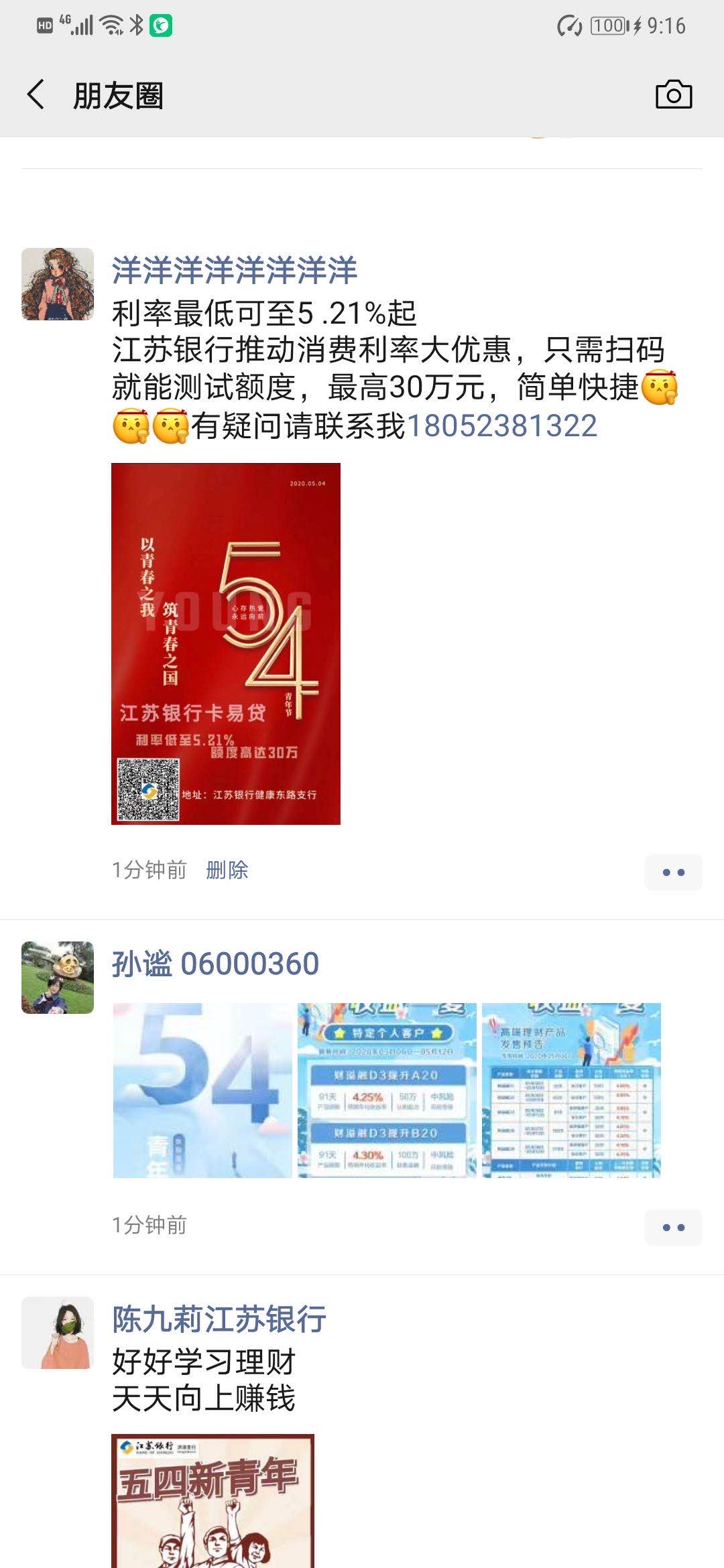This screenshot has height=1568, width=724.
Task: Open 孙谧 06000360's profile avatar
Action: (x=58, y=978)
